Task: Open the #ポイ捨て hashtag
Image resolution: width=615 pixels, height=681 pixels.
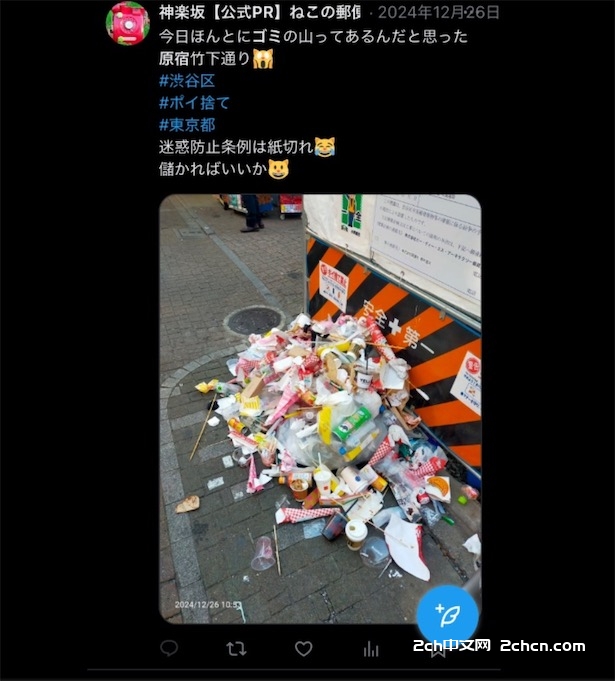Action: click(194, 103)
